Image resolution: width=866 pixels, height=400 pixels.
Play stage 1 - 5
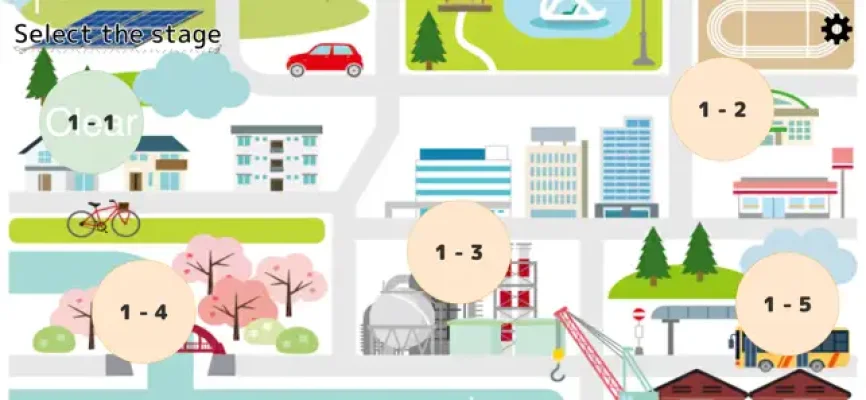tap(787, 304)
